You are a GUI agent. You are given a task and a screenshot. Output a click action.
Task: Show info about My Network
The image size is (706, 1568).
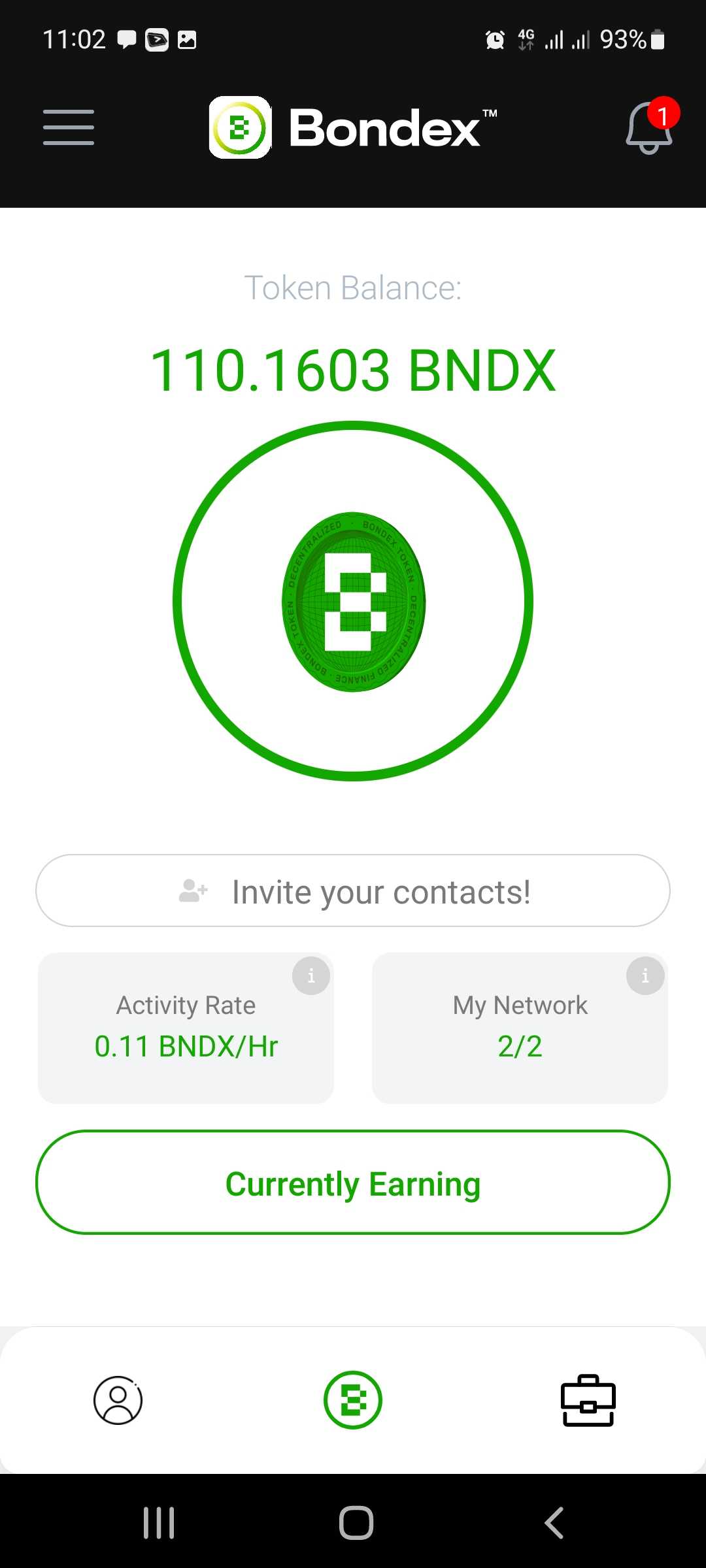coord(645,976)
